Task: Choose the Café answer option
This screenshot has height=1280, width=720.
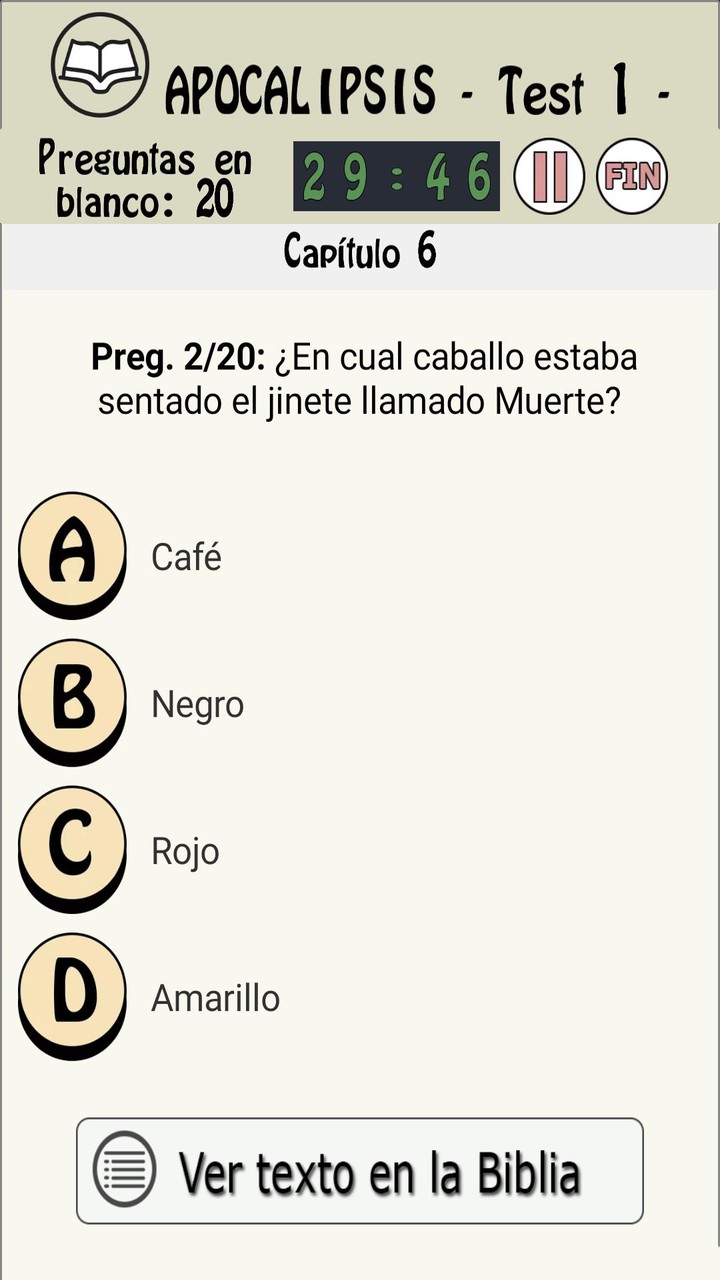Action: [x=186, y=557]
